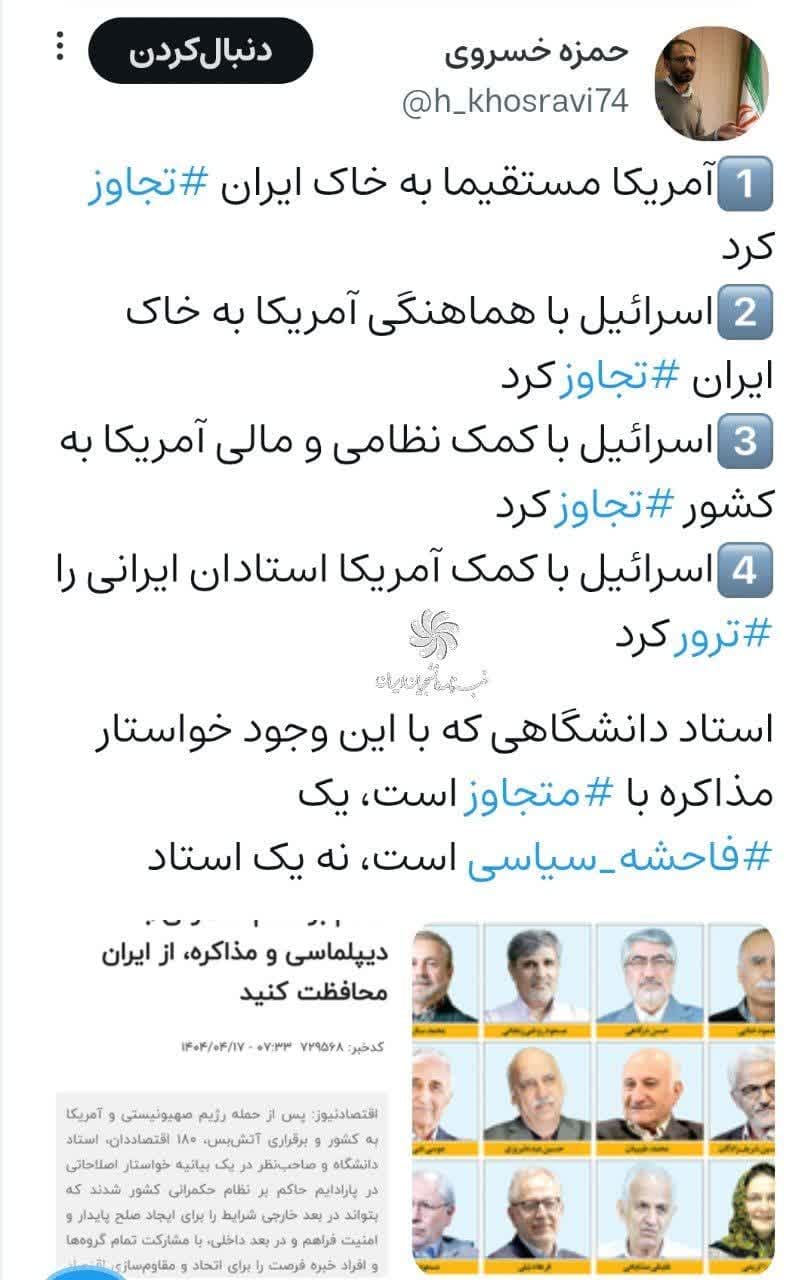
Task: Tap the دنبال‌کردن follow button
Action: pyautogui.click(x=201, y=51)
